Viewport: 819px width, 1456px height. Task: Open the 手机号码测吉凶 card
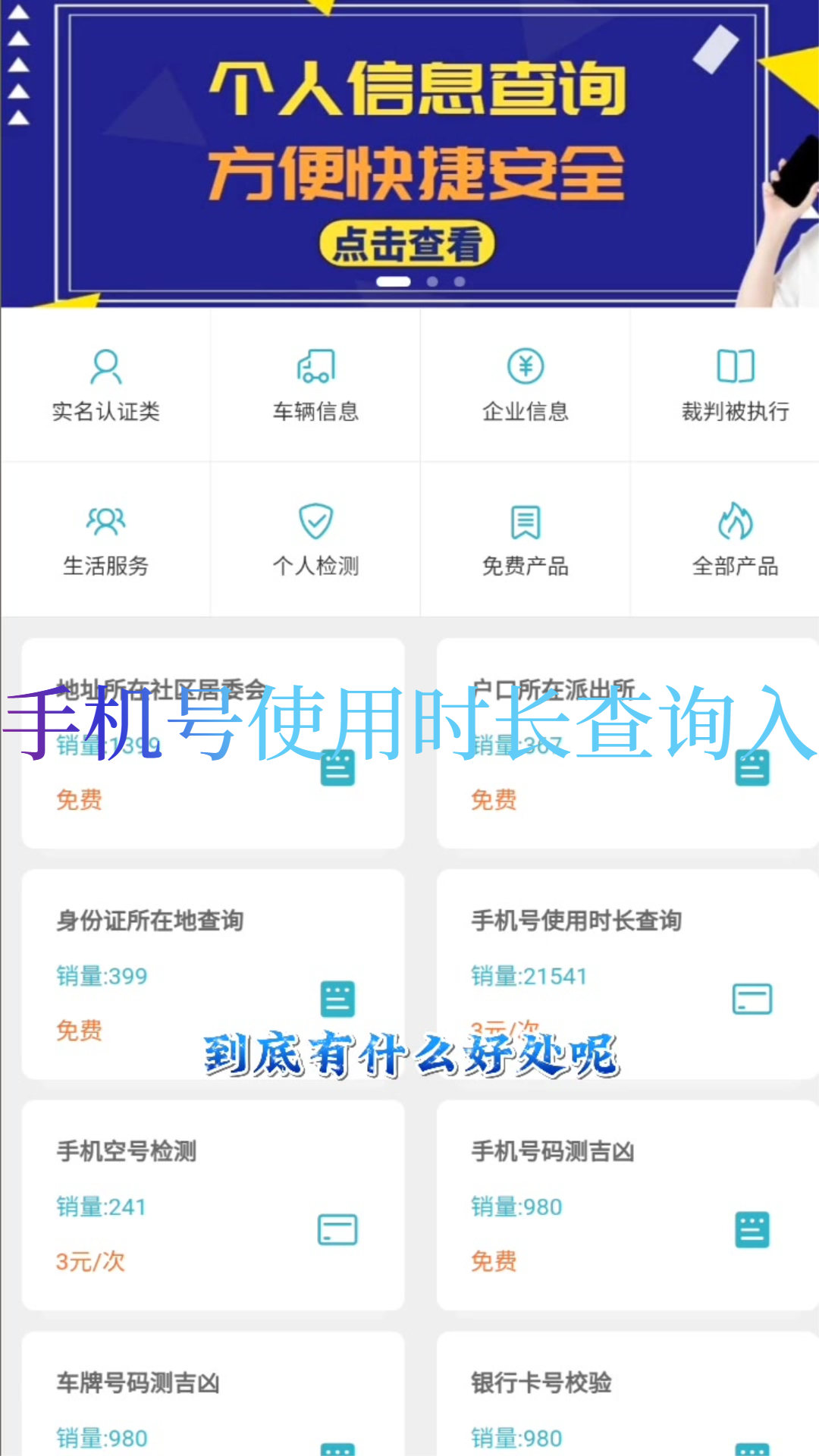pyautogui.click(x=626, y=1205)
